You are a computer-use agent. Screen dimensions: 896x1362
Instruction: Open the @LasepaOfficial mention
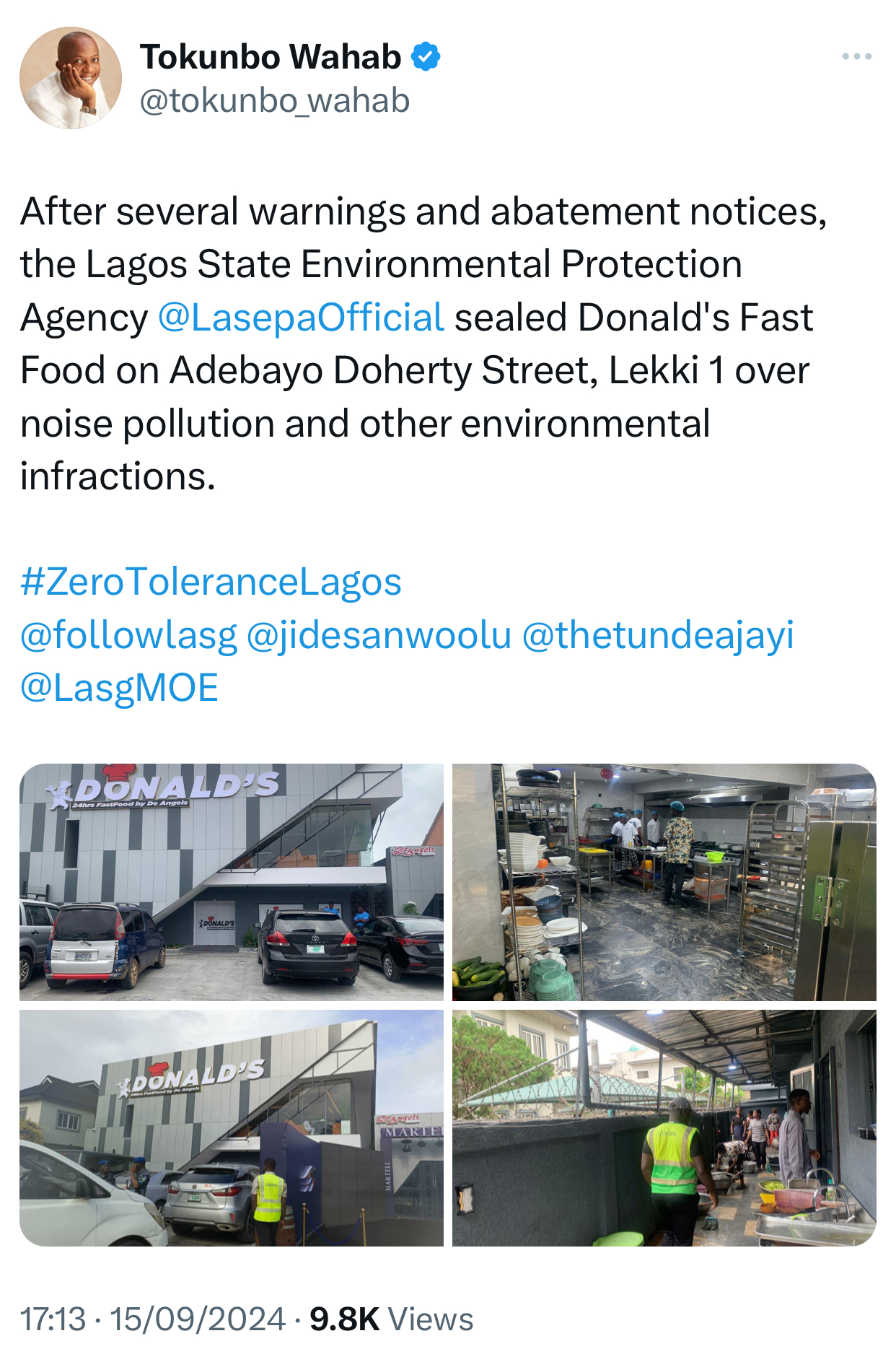click(301, 318)
